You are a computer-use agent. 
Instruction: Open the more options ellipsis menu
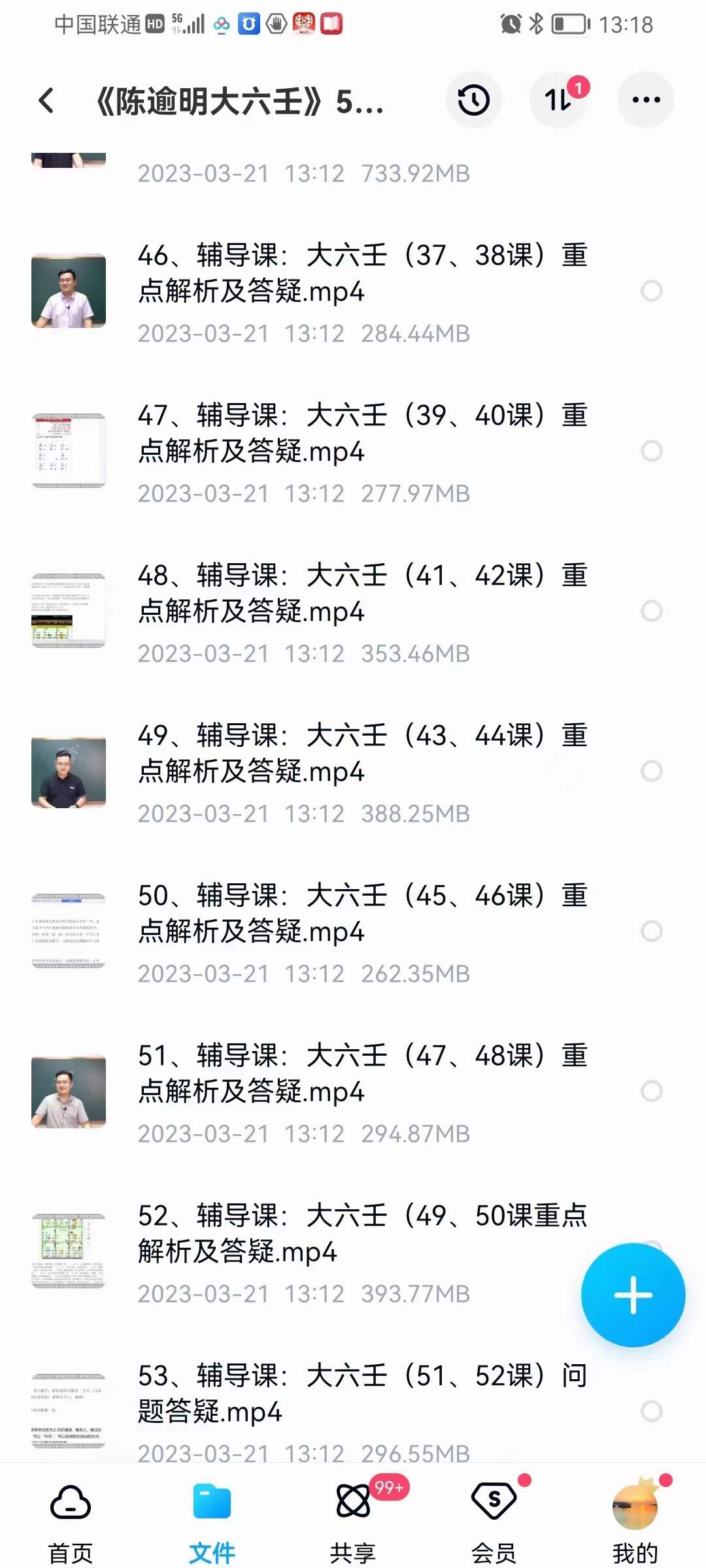(644, 99)
